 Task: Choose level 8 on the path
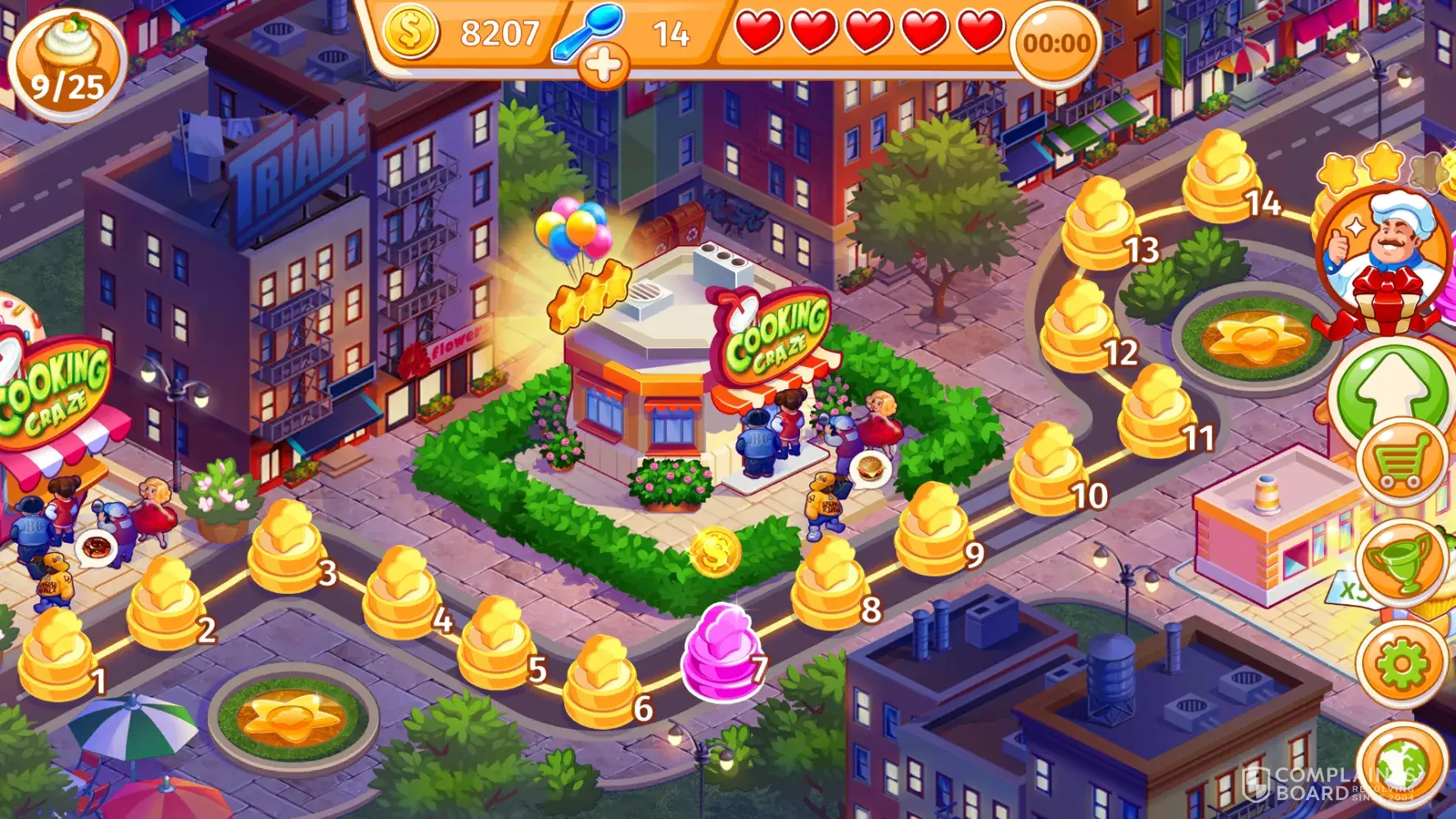[x=831, y=584]
